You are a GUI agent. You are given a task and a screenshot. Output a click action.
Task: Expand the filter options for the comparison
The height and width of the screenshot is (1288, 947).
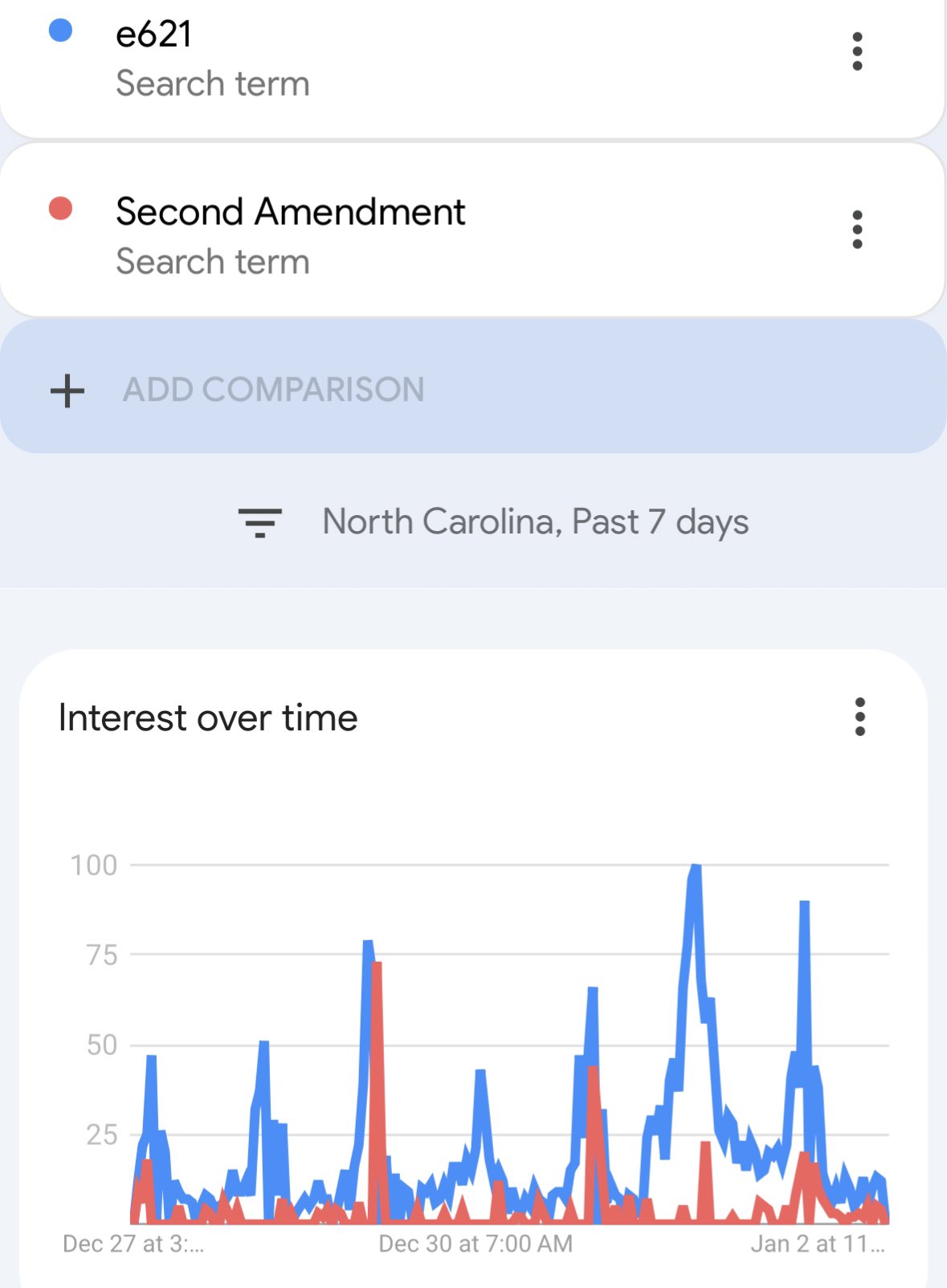click(x=259, y=522)
